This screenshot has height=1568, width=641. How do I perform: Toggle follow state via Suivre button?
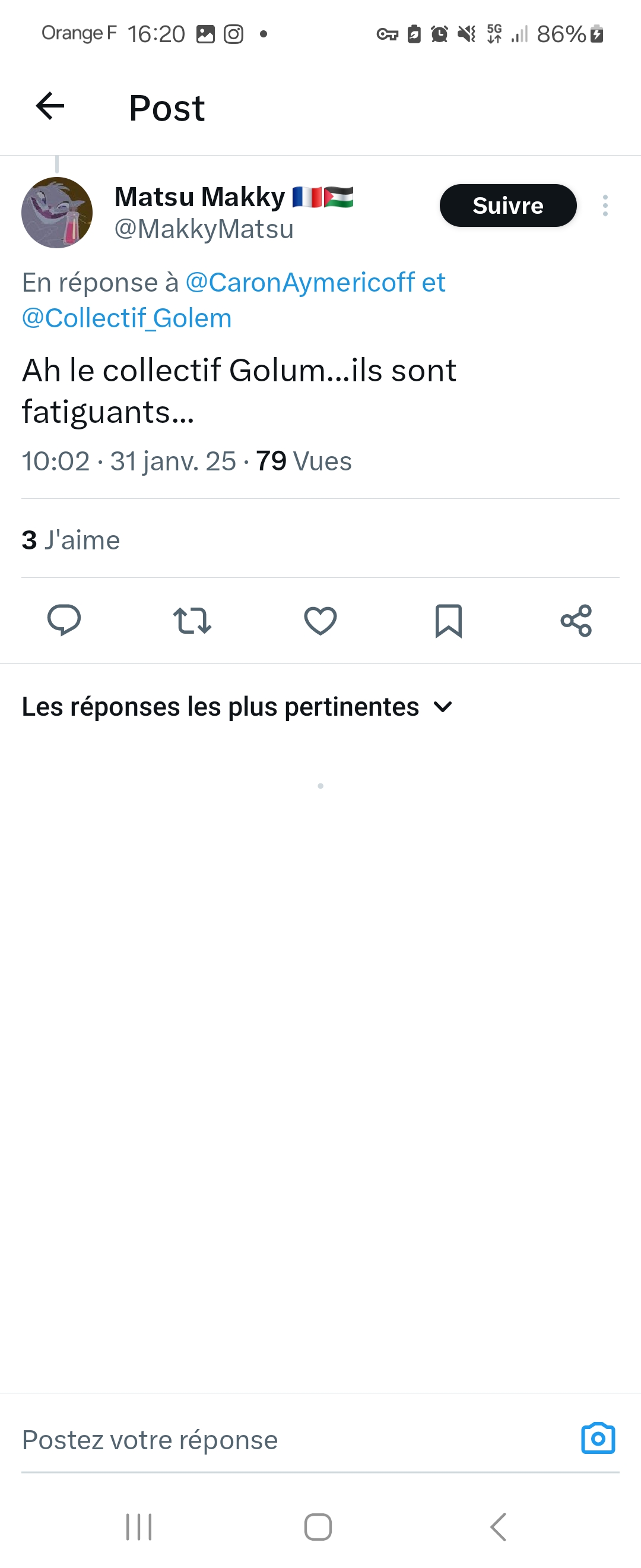(508, 206)
